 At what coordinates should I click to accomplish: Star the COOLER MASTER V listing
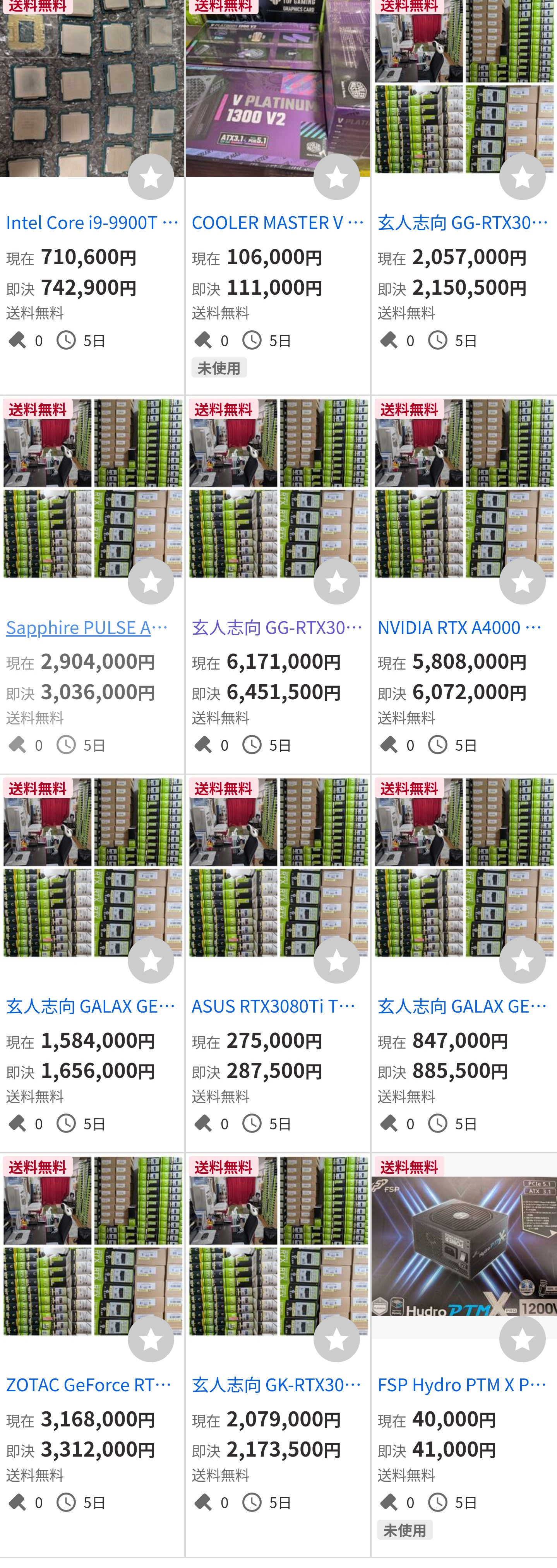(336, 177)
